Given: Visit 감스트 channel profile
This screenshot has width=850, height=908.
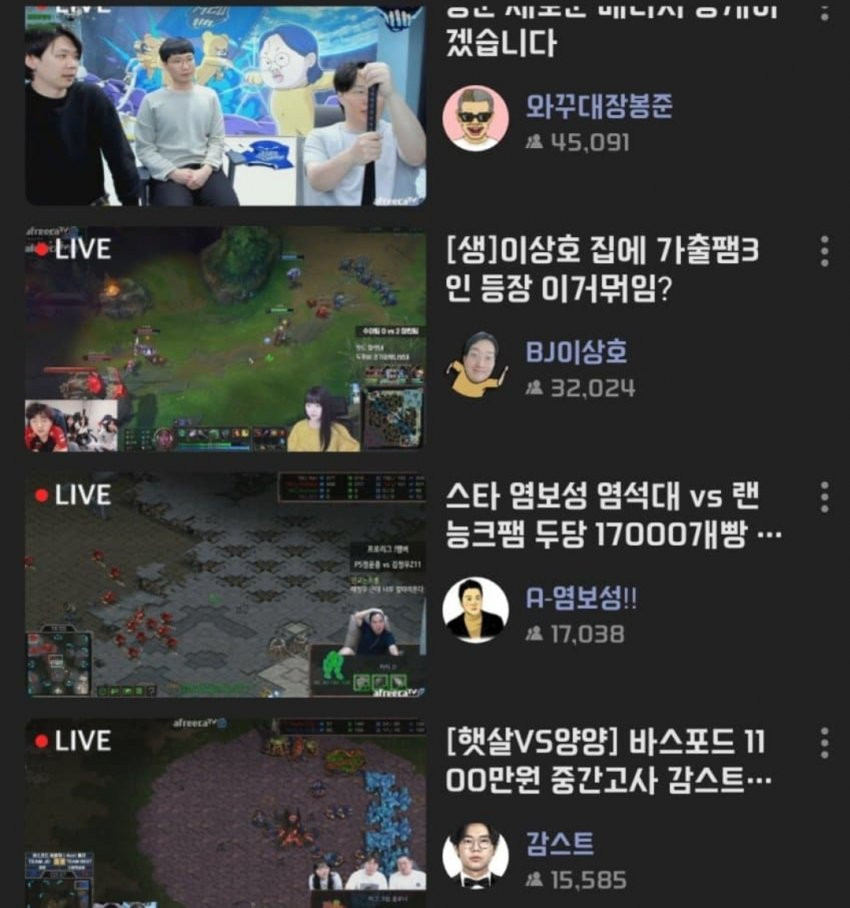Looking at the screenshot, I should [476, 855].
